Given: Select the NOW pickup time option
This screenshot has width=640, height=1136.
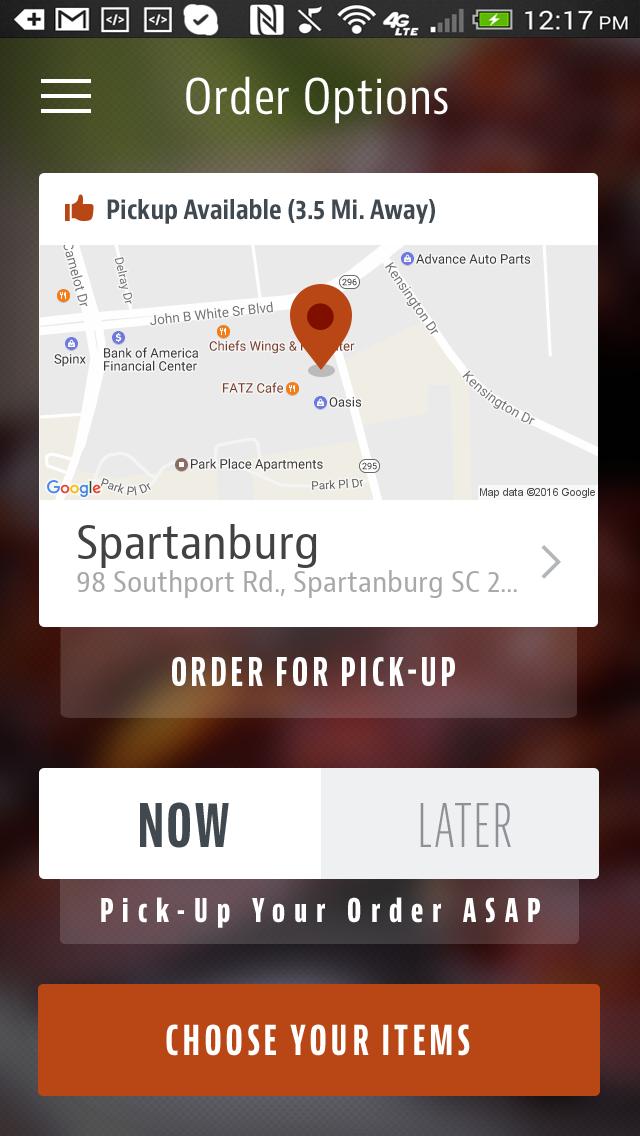Looking at the screenshot, I should (182, 824).
